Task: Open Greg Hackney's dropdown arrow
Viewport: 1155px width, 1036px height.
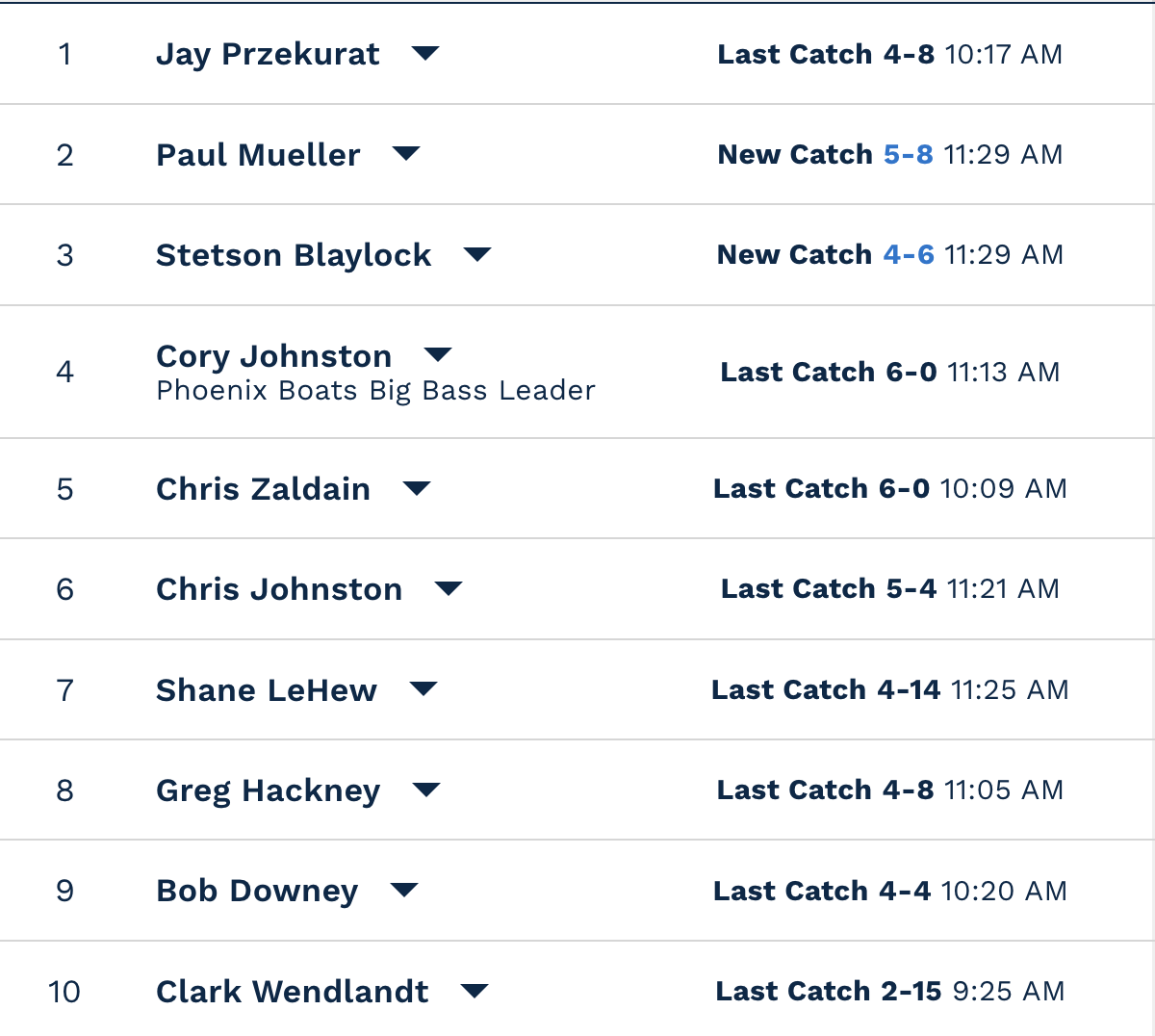Action: pyautogui.click(x=426, y=790)
